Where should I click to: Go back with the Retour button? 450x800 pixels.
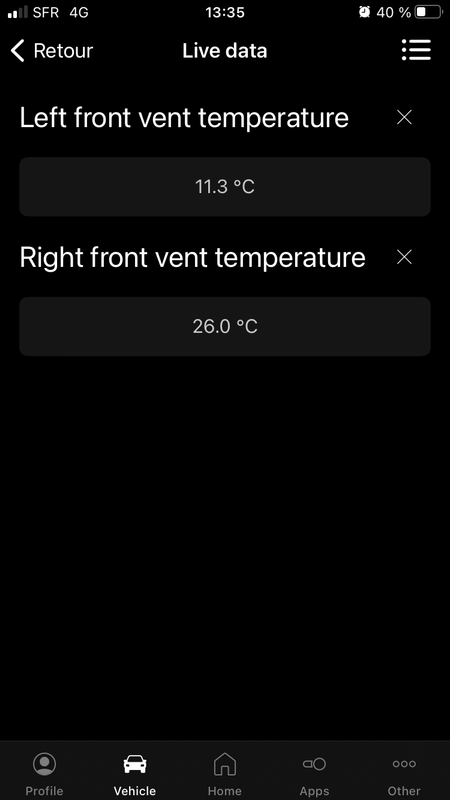click(52, 51)
